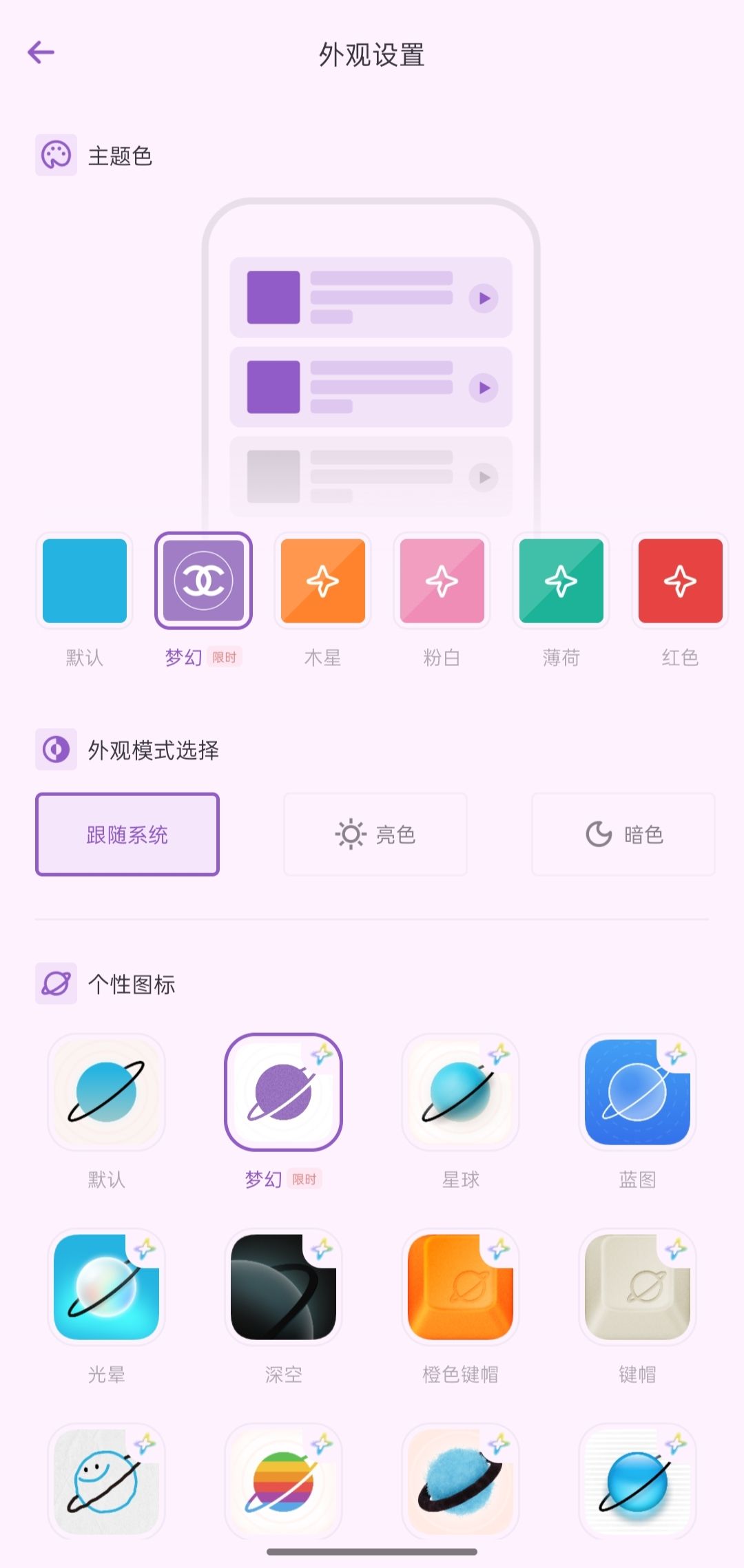Use the 光晕 app icon
Screen dimensions: 744x1568
[x=106, y=1286]
